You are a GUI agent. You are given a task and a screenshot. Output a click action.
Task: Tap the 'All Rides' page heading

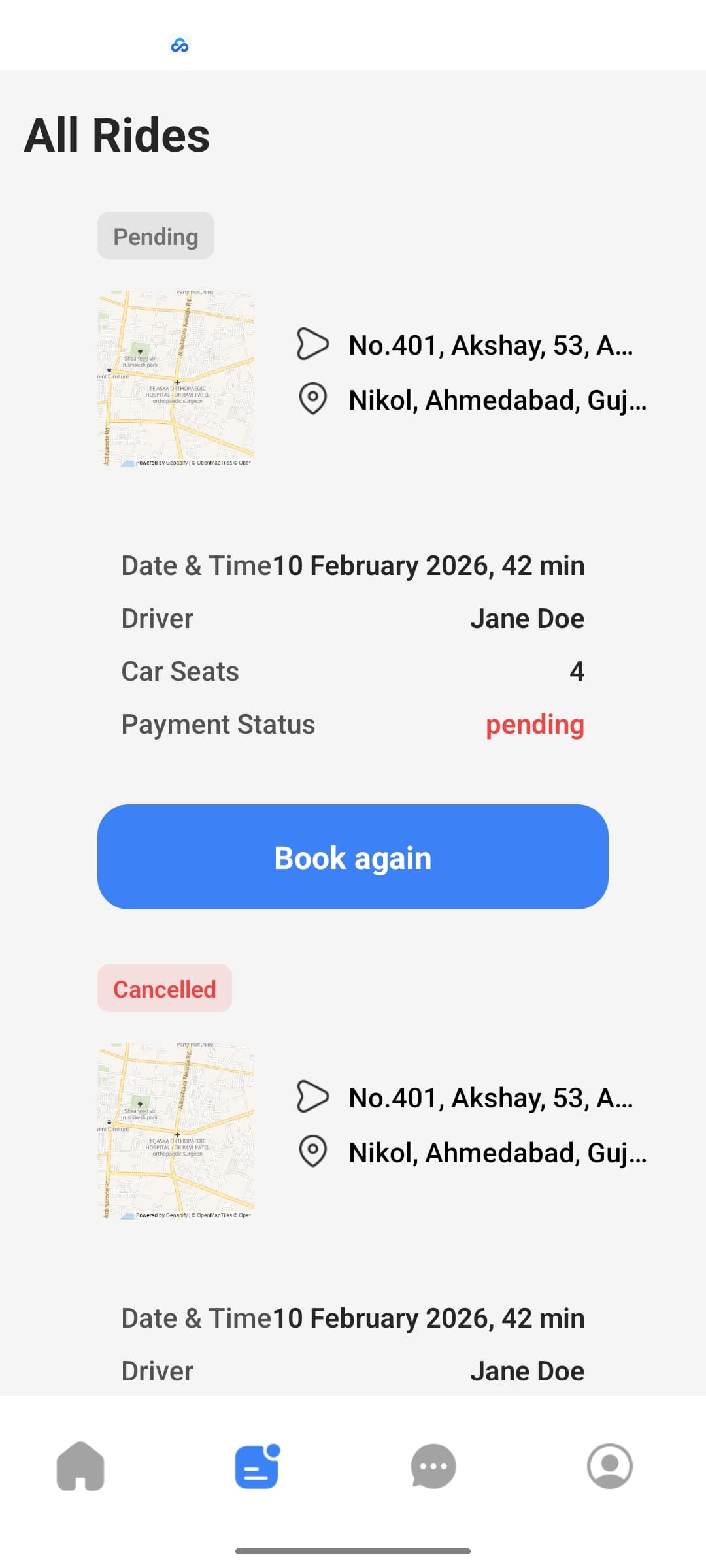pyautogui.click(x=117, y=135)
